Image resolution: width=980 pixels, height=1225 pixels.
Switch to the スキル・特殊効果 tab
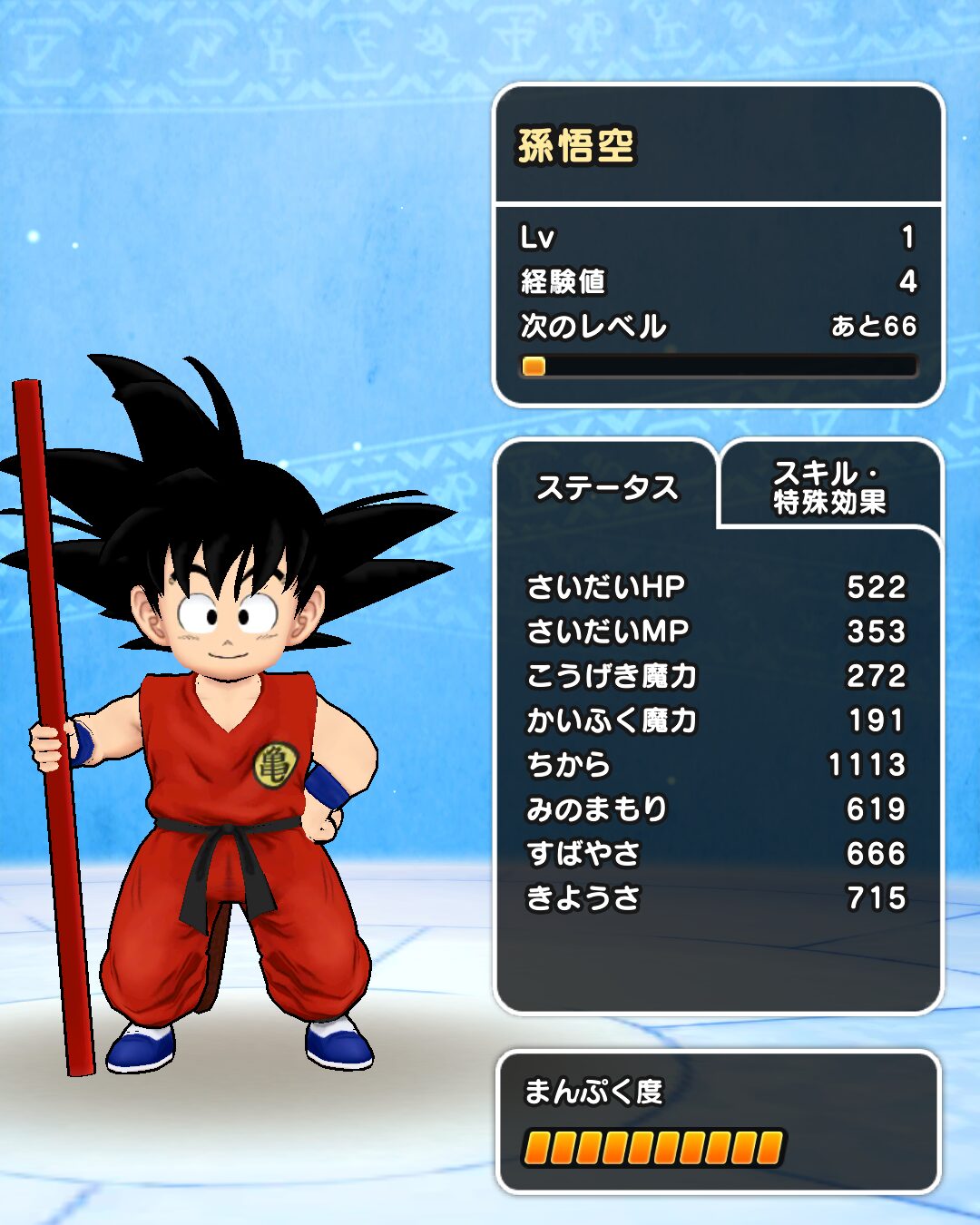tap(828, 486)
